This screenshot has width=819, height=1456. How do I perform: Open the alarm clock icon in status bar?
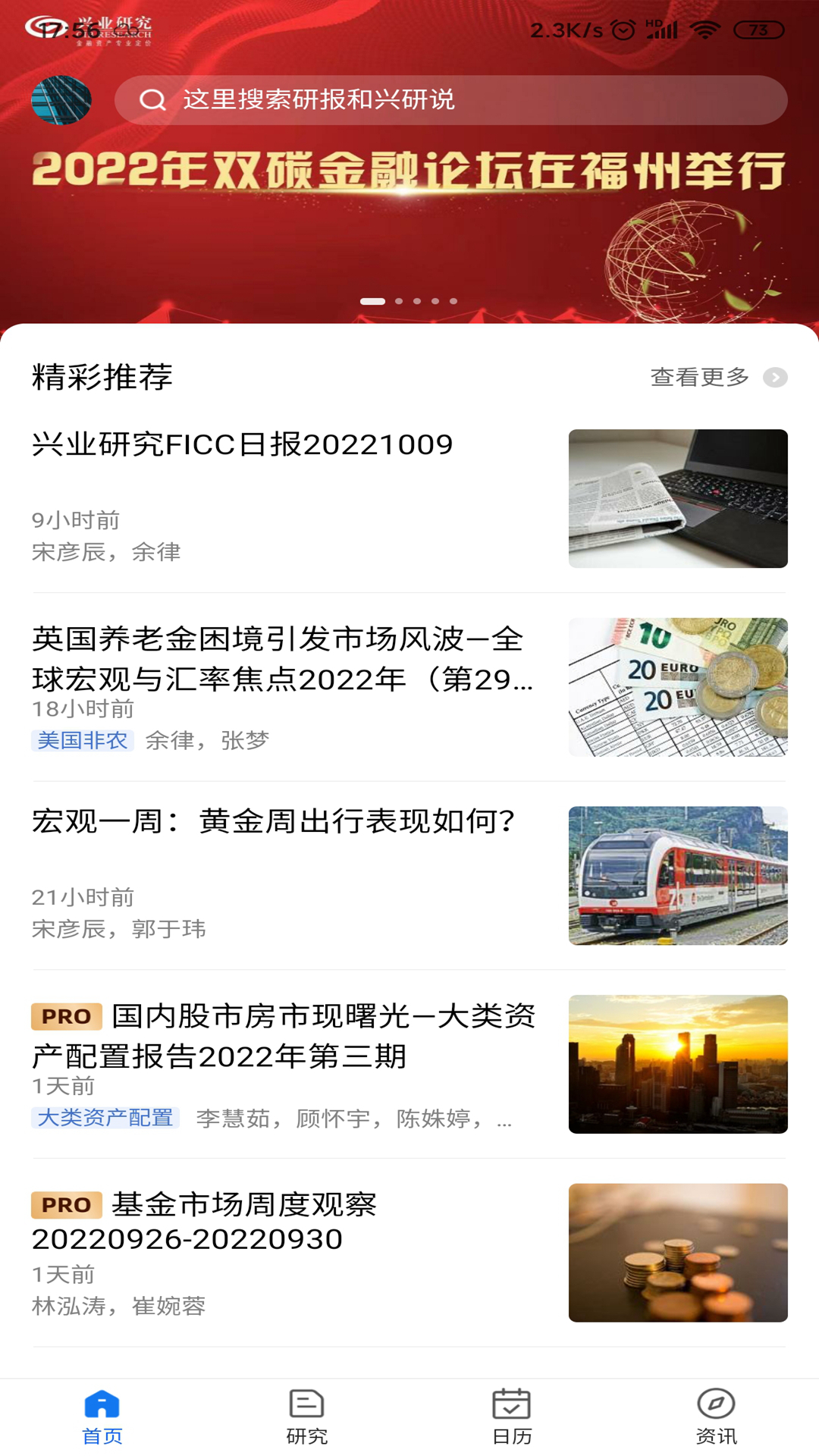622,30
